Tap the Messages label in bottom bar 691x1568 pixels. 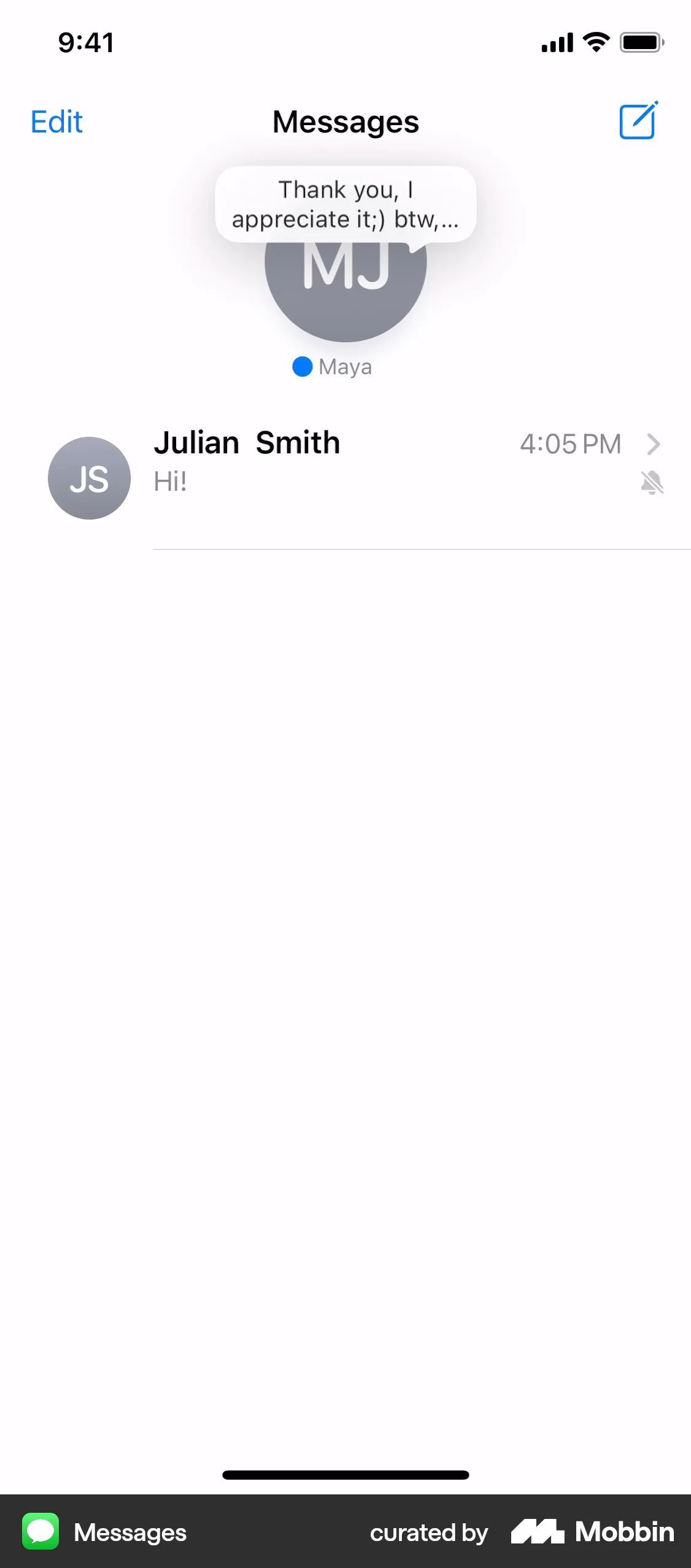pos(130,1532)
